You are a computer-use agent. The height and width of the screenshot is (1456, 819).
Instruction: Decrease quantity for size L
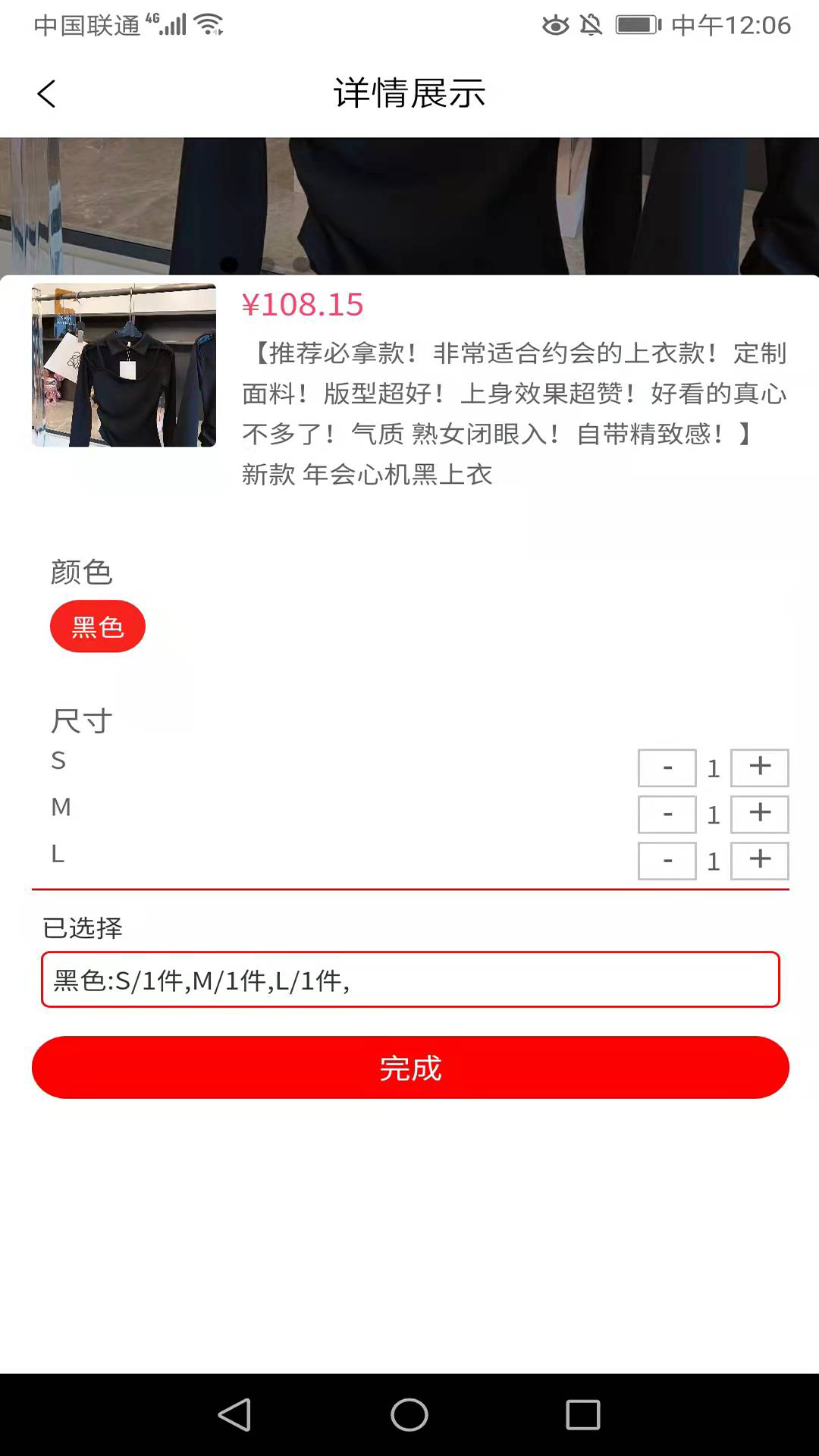pos(667,861)
